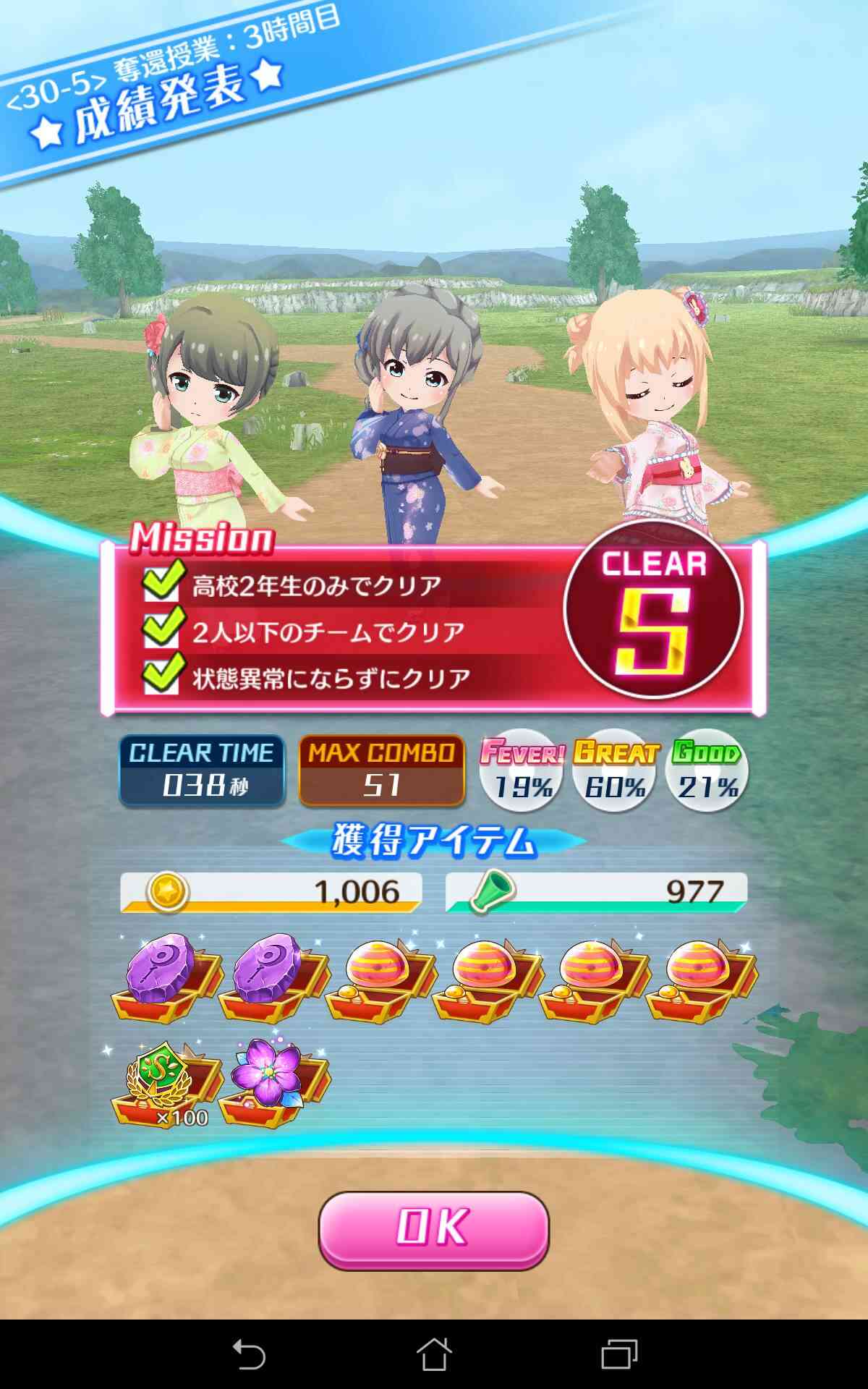Open the recent apps overview
The height and width of the screenshot is (1389, 868).
(x=619, y=1354)
